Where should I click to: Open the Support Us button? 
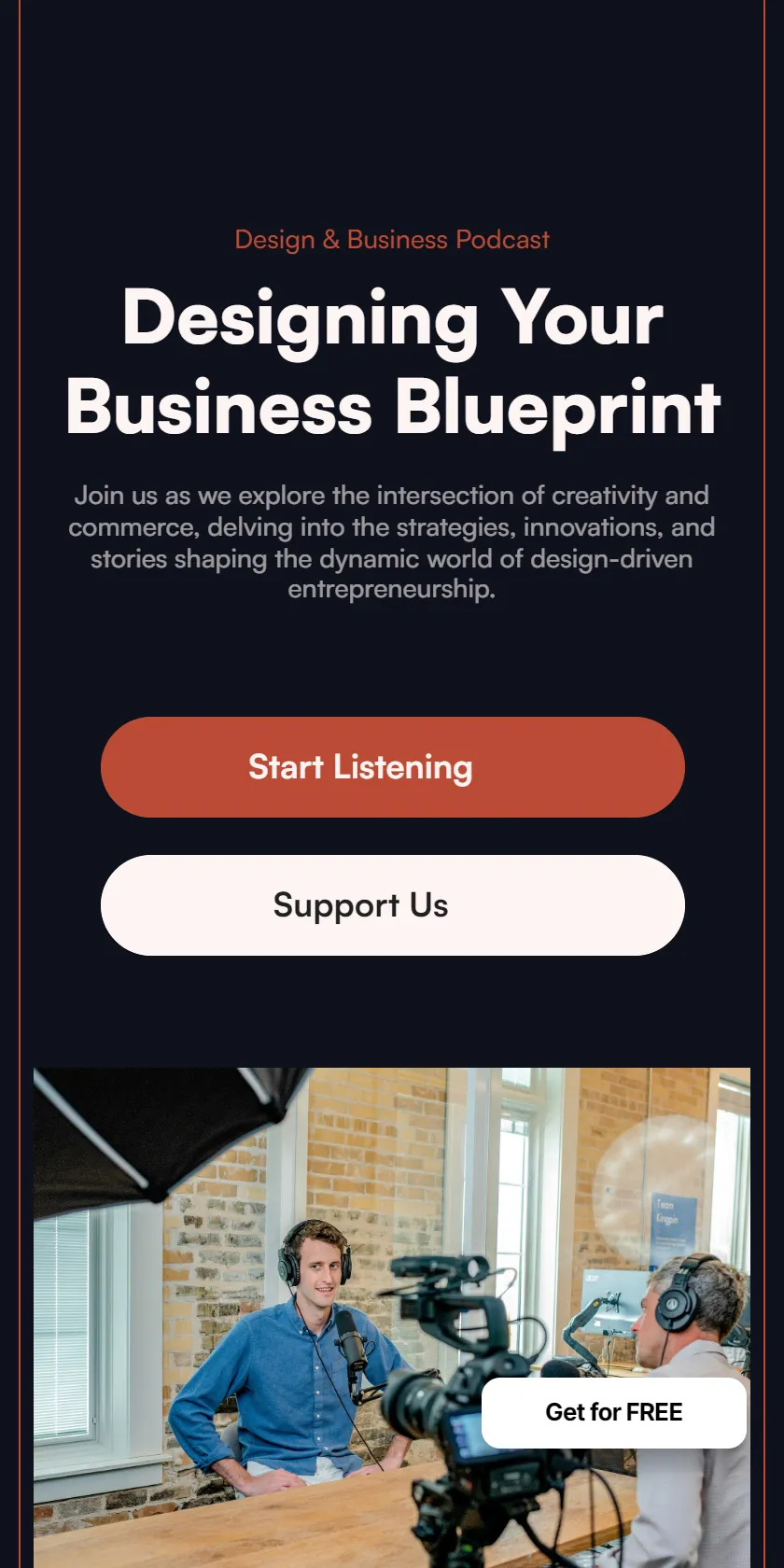point(392,905)
